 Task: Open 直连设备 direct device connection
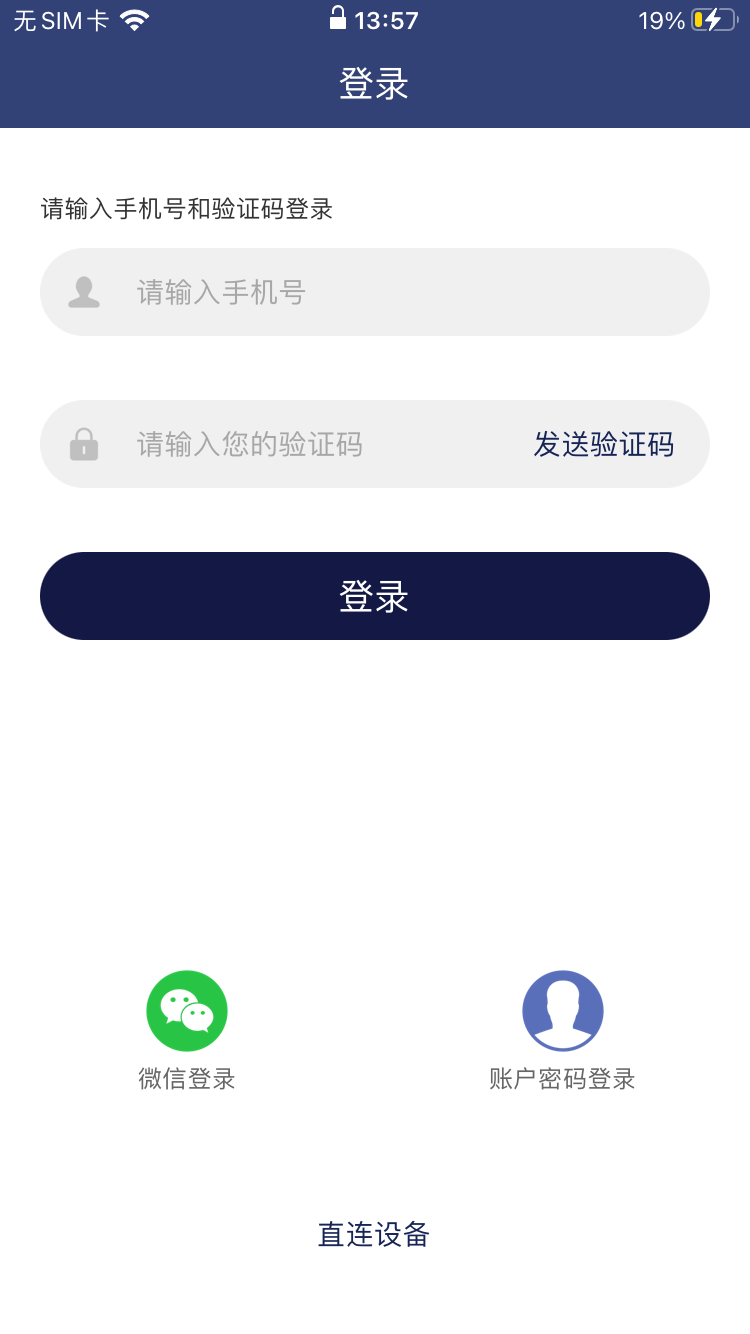pos(373,1235)
